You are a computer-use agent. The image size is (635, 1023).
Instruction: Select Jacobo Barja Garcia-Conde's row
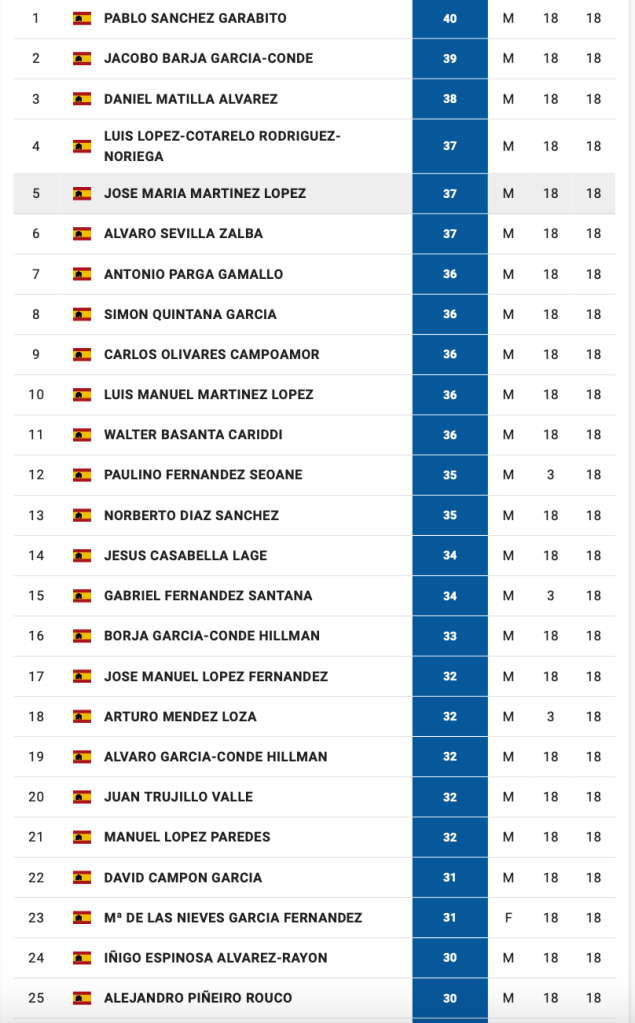coord(208,58)
